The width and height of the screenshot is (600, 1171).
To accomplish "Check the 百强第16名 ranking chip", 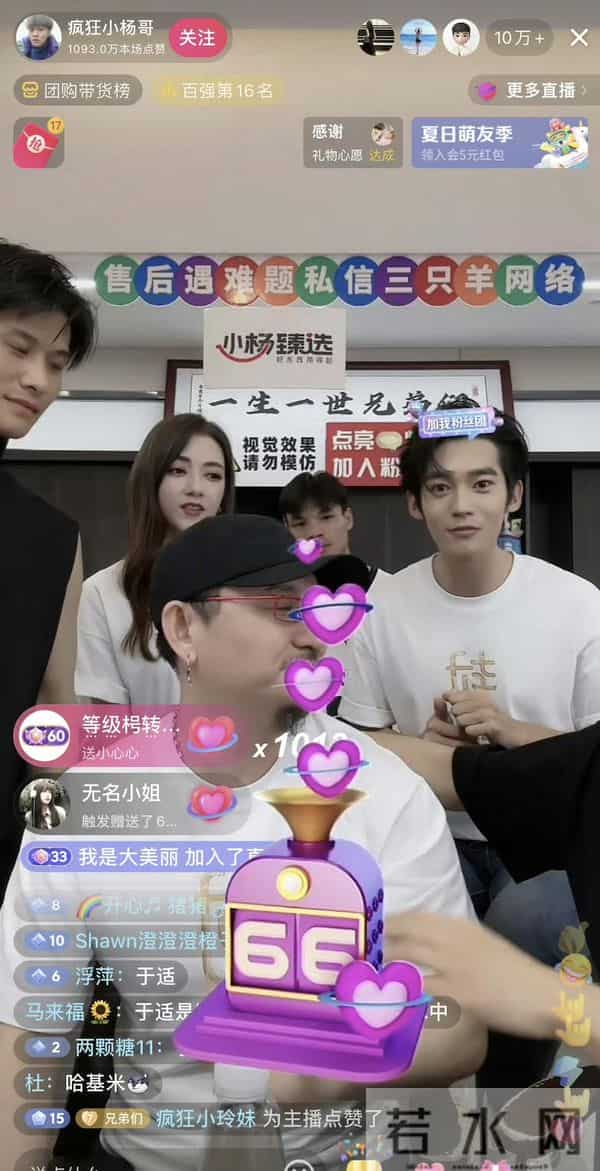I will point(217,90).
